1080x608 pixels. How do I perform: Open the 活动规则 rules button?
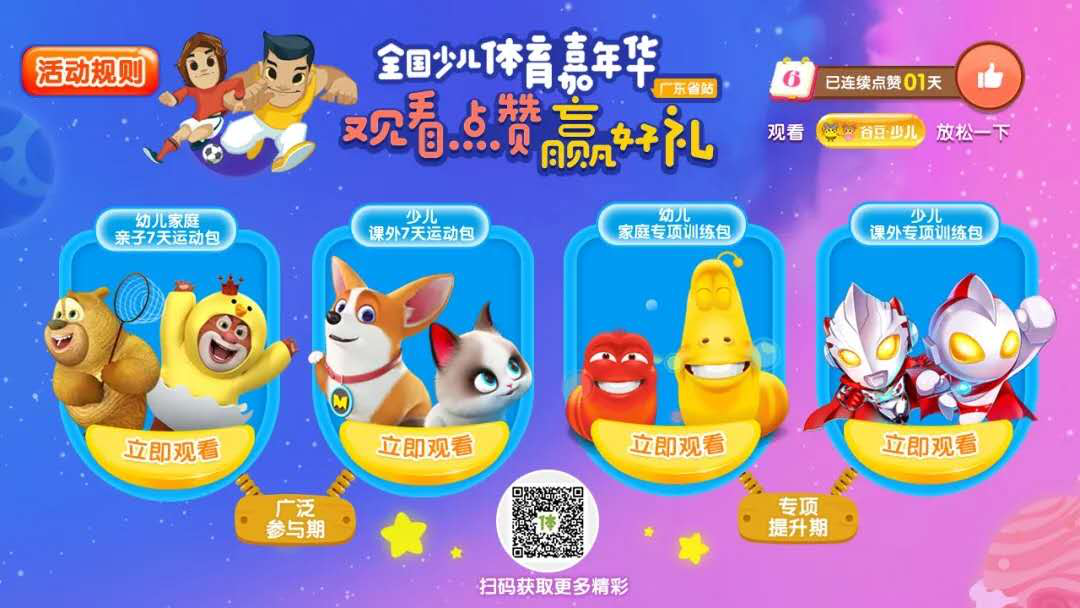pos(90,71)
